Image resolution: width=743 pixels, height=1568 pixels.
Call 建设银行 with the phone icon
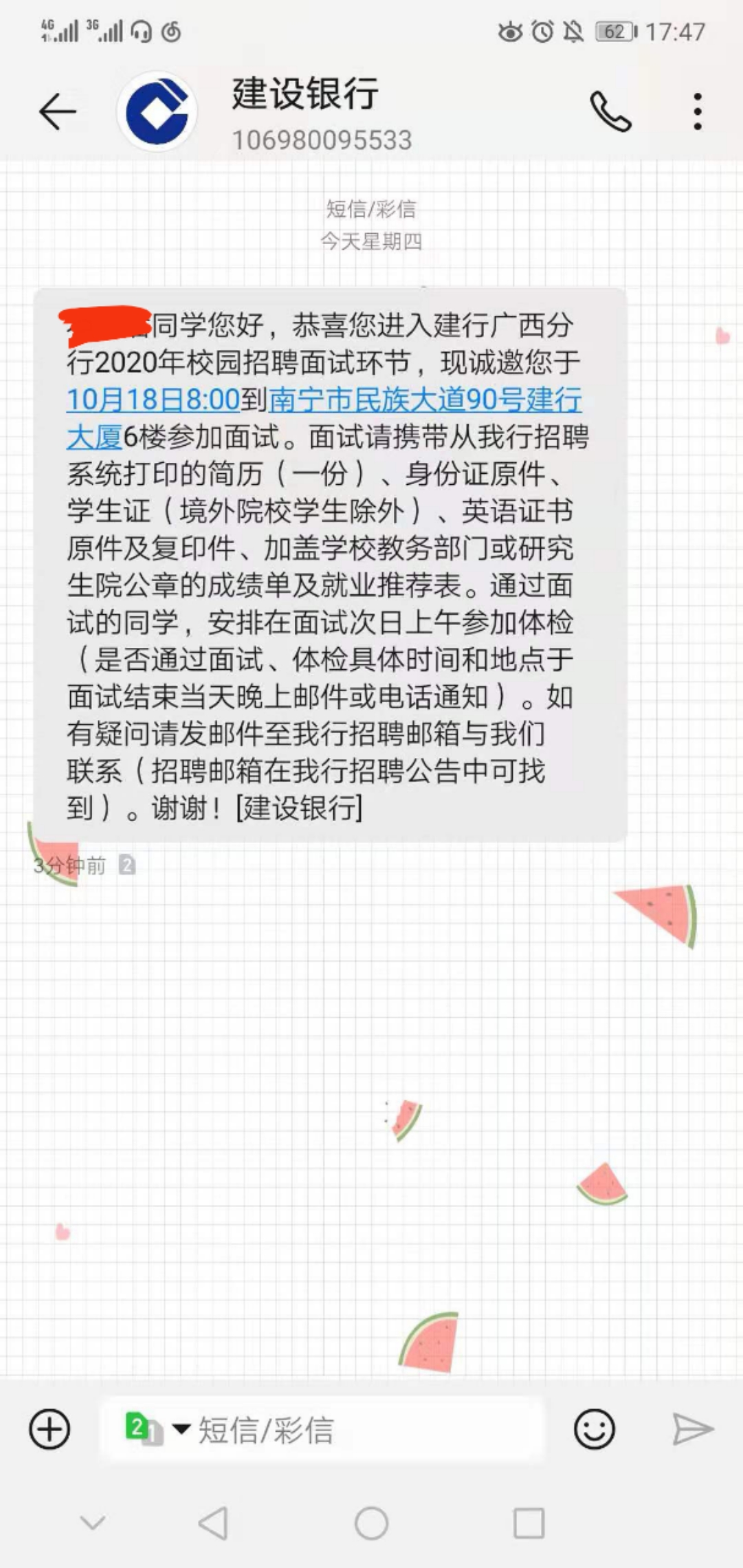click(610, 111)
